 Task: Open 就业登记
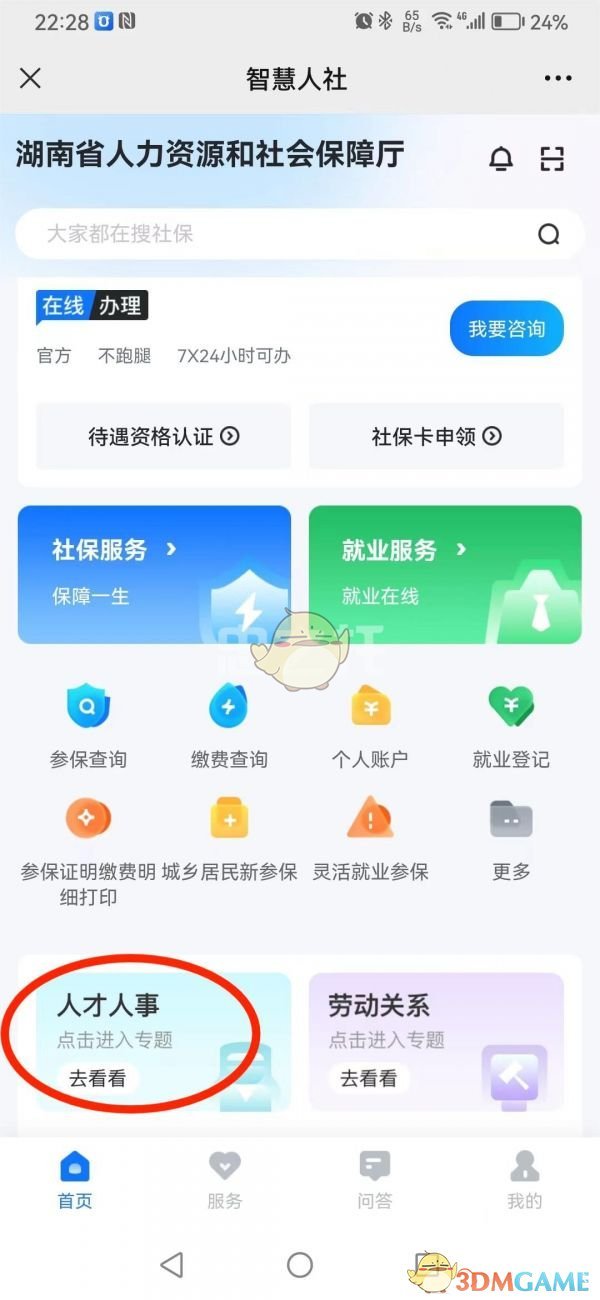(511, 727)
